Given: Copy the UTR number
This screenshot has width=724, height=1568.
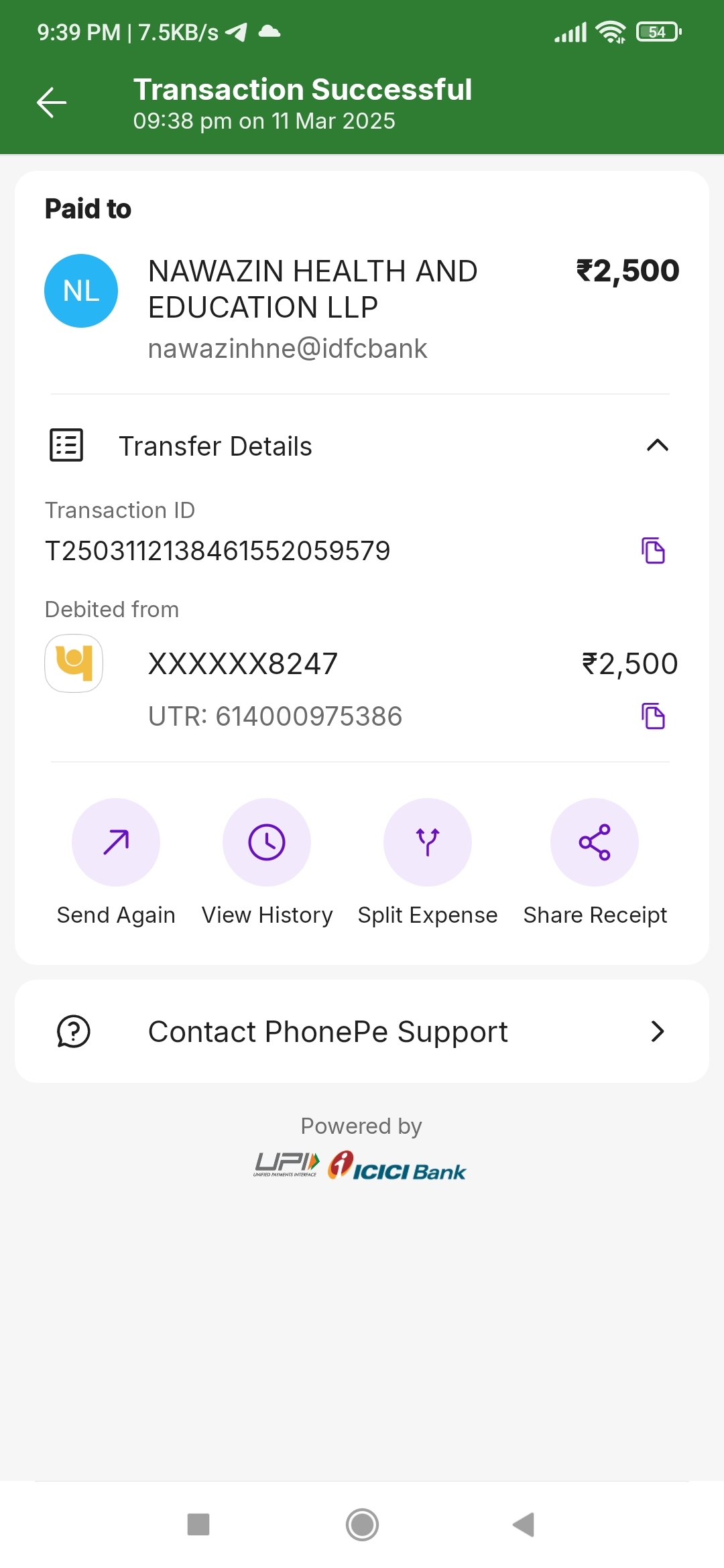Looking at the screenshot, I should click(653, 716).
